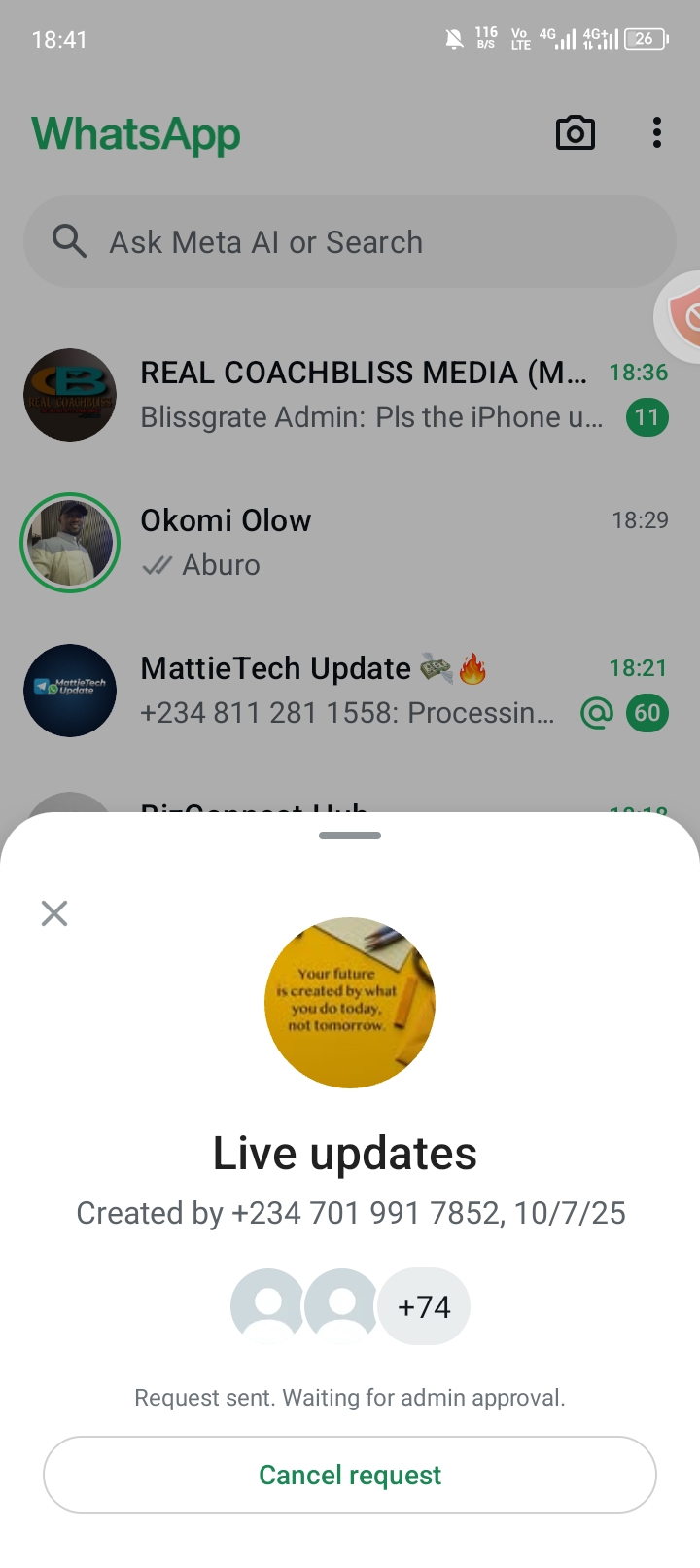Open the WhatsApp camera

(575, 133)
